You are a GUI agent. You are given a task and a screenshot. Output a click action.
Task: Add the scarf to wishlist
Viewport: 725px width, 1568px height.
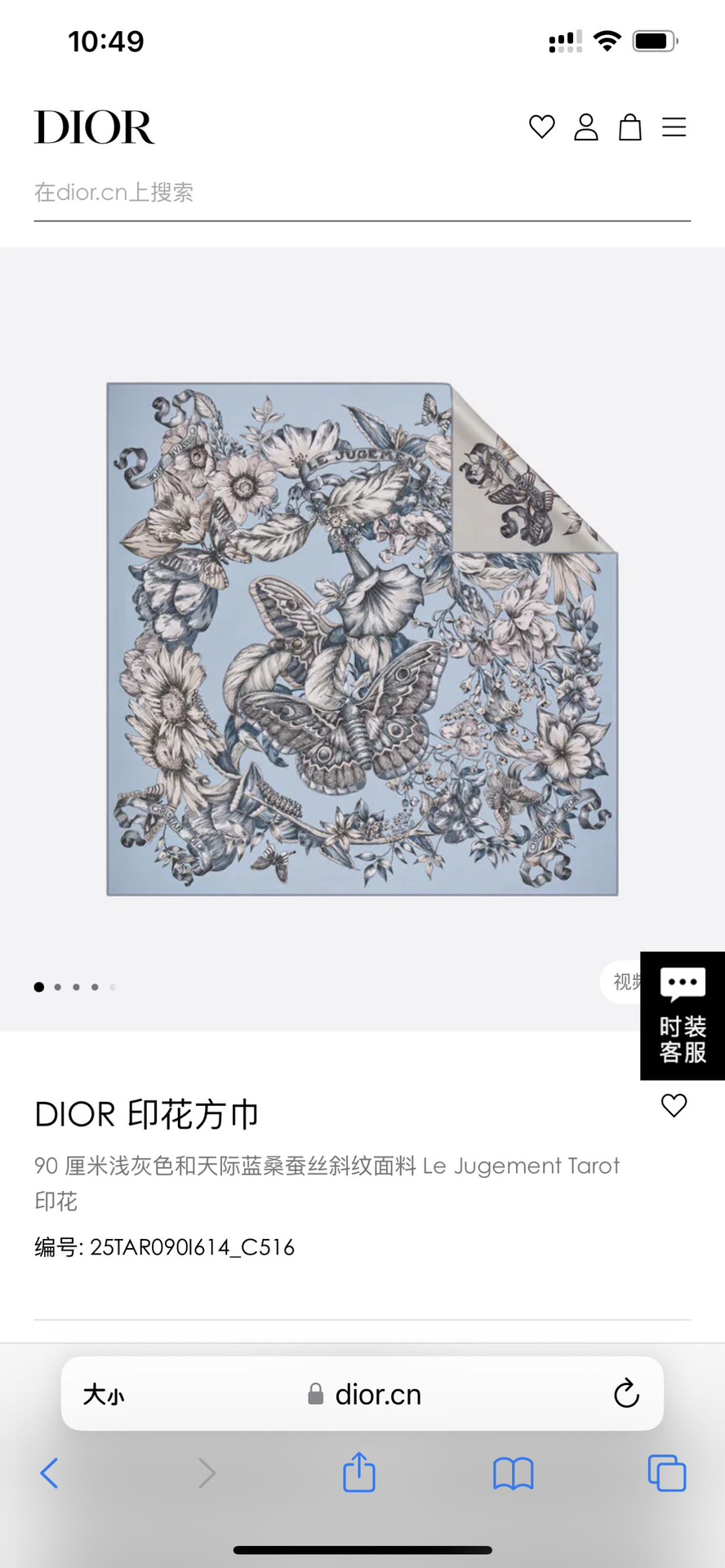[674, 1105]
